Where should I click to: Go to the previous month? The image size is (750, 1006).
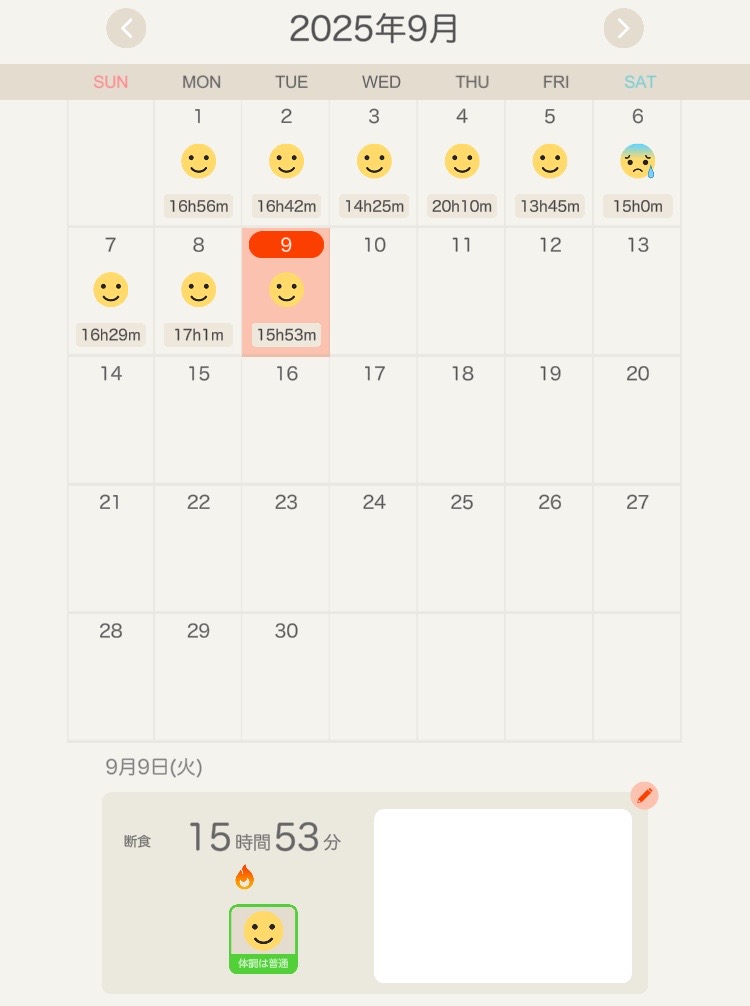click(126, 28)
